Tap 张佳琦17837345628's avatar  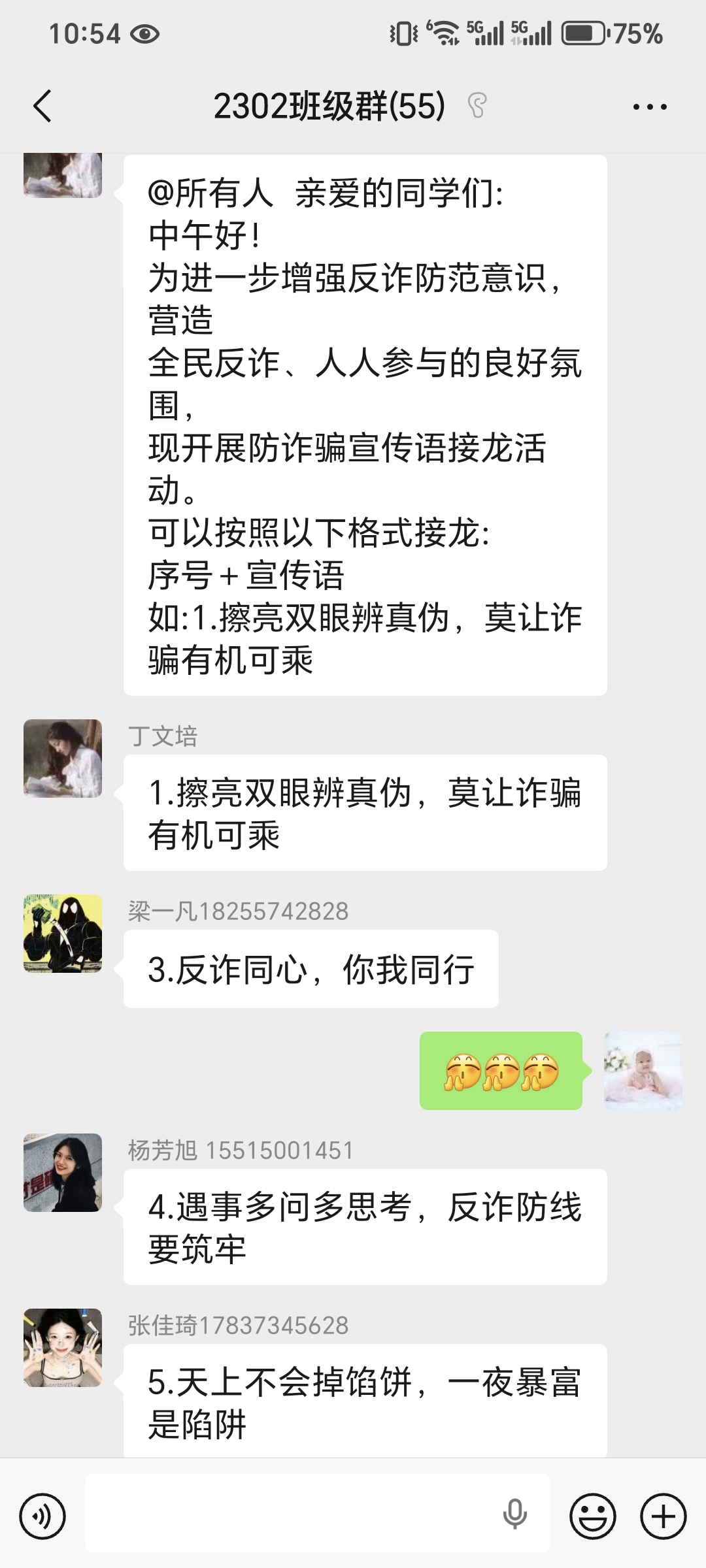[x=63, y=1348]
